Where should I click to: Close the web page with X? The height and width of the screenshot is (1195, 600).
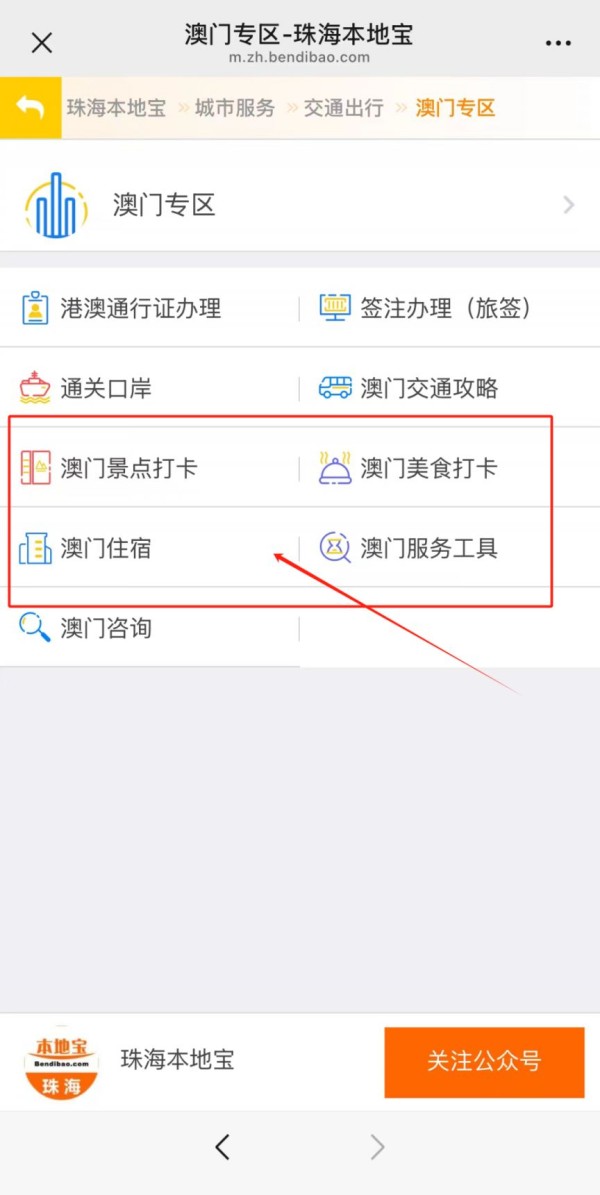pyautogui.click(x=41, y=43)
